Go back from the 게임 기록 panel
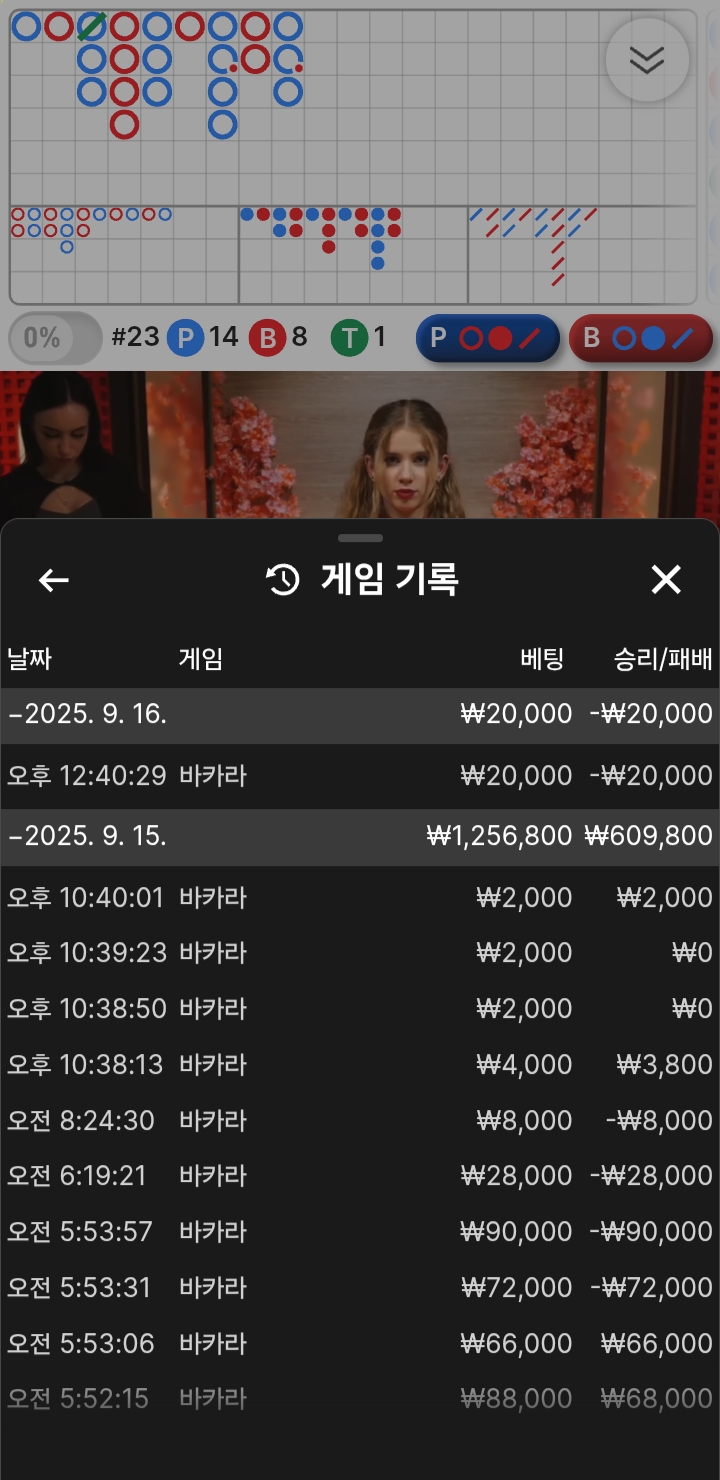The width and height of the screenshot is (720, 1480). (54, 580)
